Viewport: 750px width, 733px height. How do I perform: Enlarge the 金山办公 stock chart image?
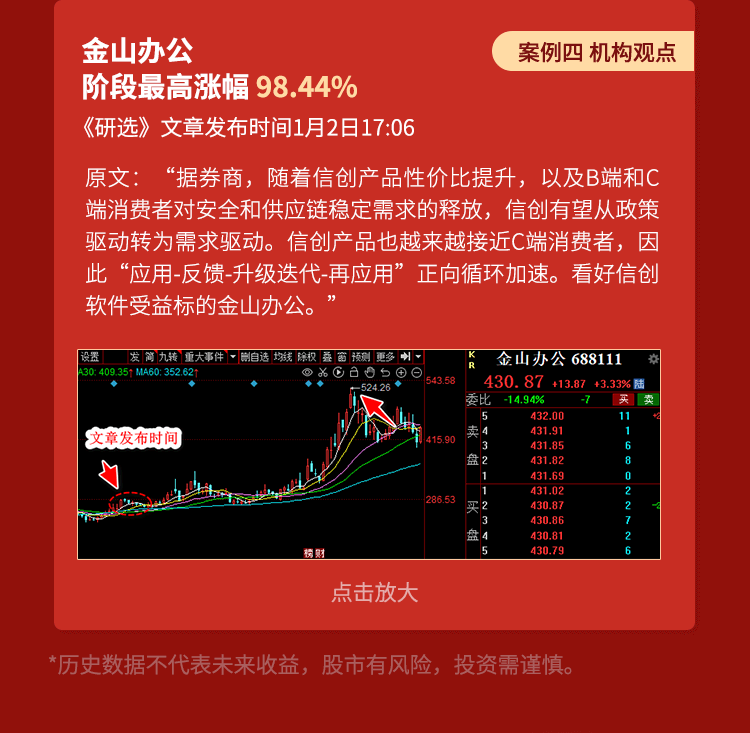(x=374, y=592)
